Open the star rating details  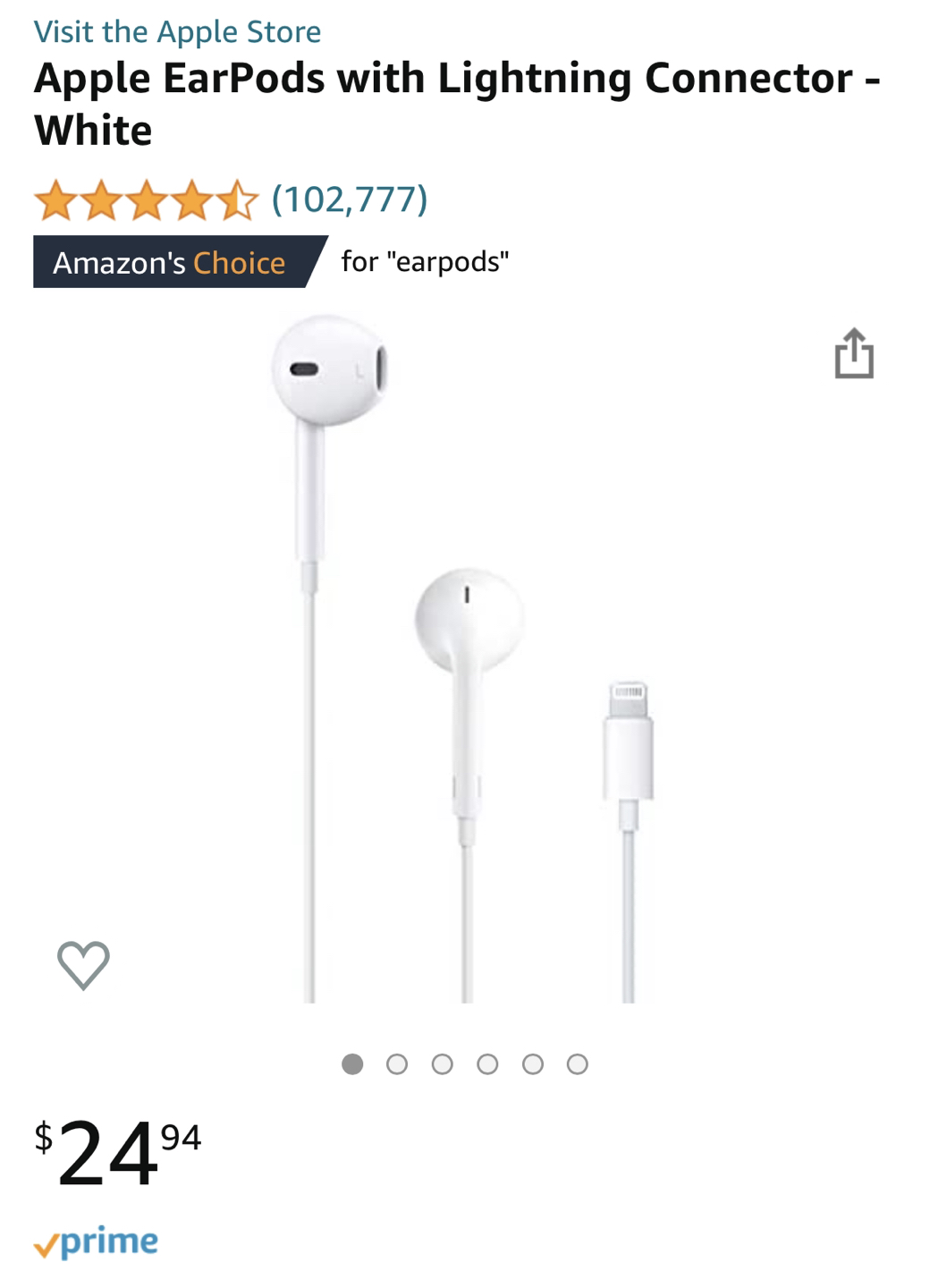click(146, 199)
